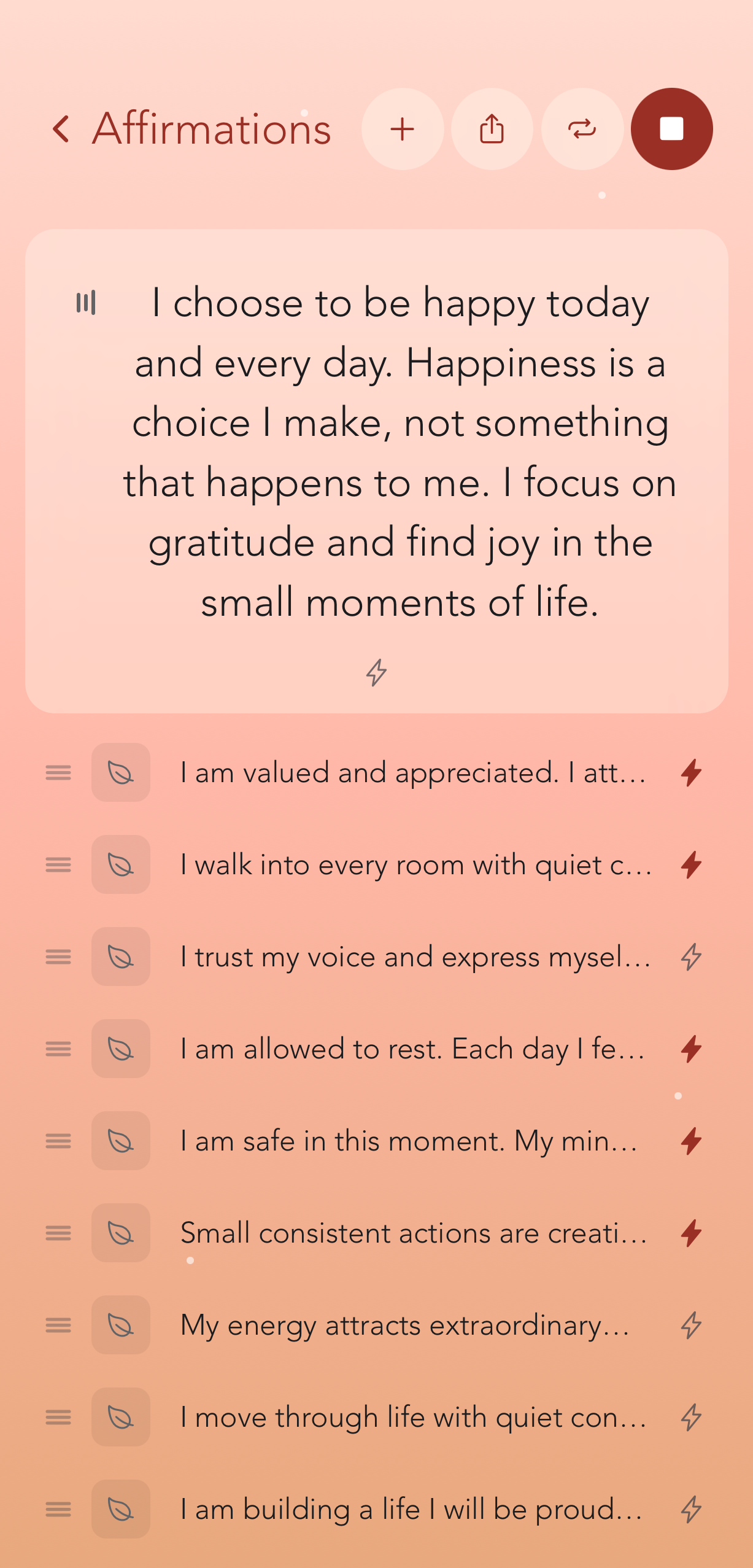Tap the lightning icon below the featured affirmation card
The height and width of the screenshot is (1568, 753).
(x=376, y=673)
